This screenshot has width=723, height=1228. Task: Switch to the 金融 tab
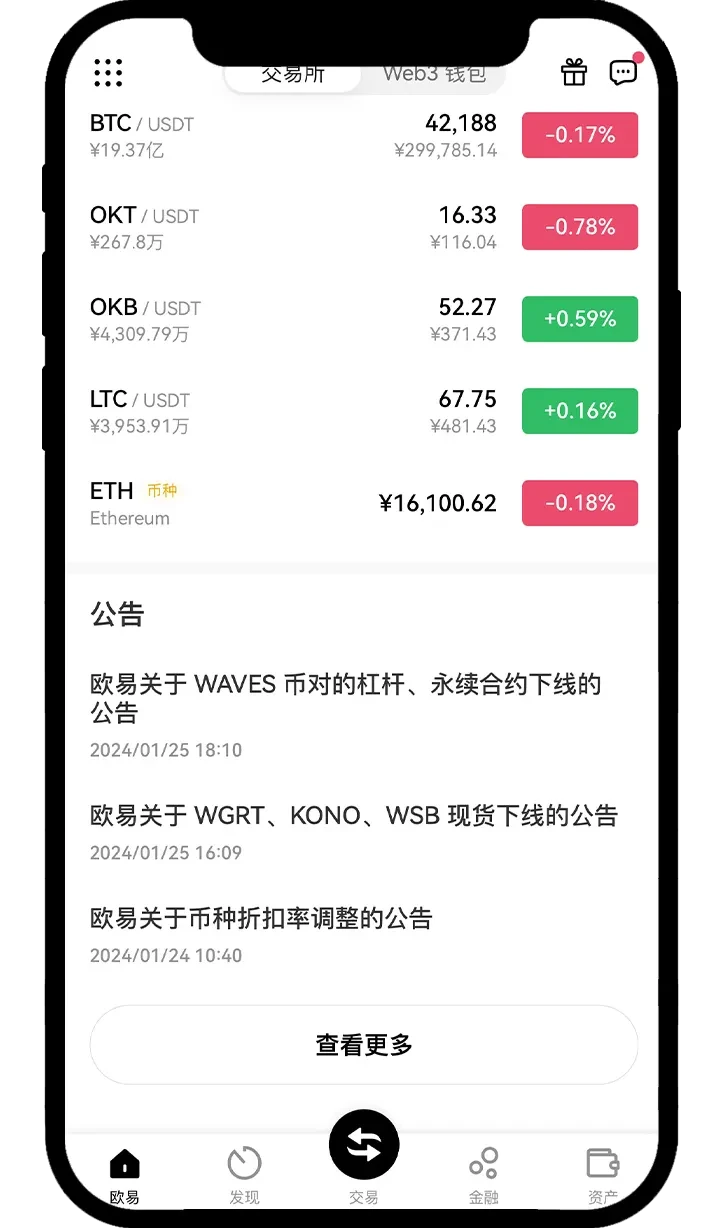point(483,1175)
